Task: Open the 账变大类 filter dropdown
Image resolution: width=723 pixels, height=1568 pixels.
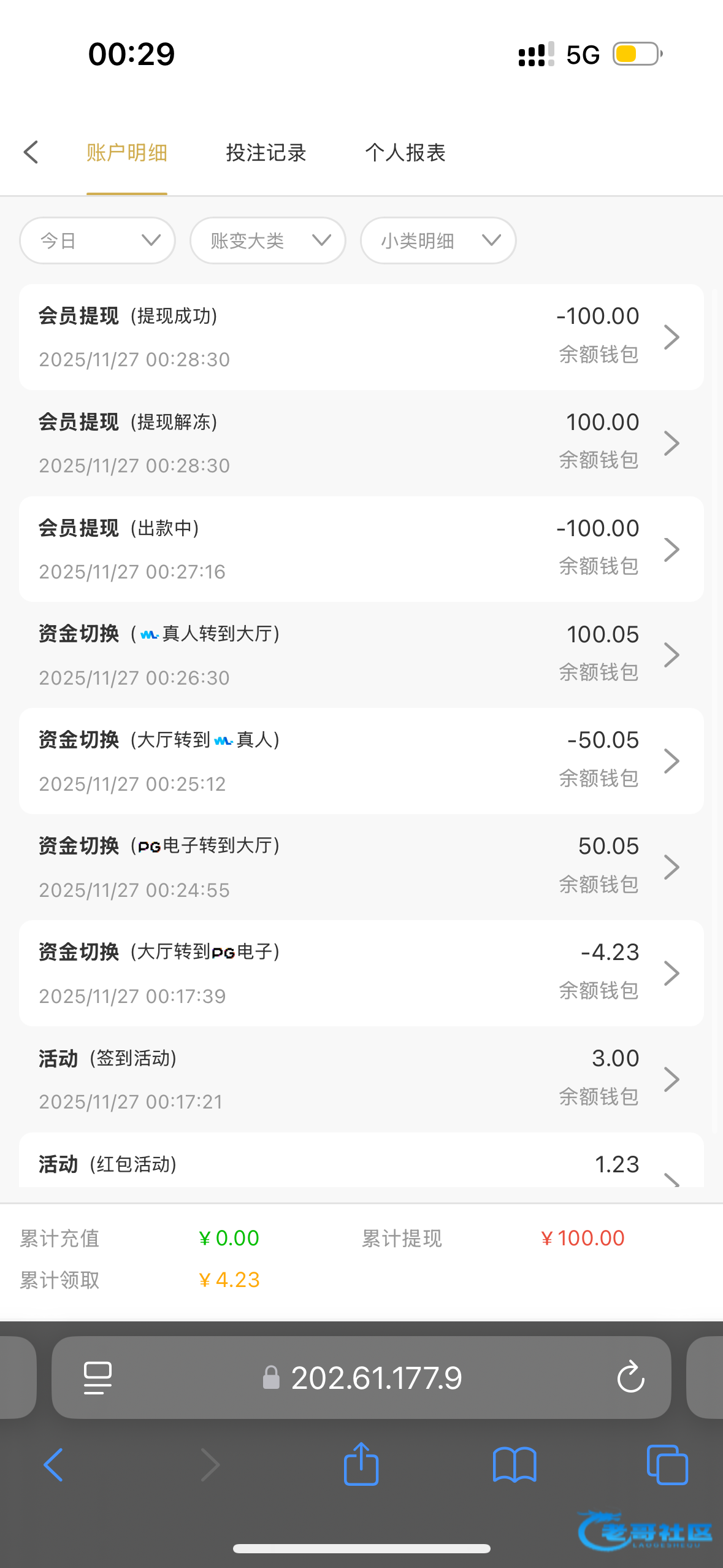Action: tap(268, 240)
